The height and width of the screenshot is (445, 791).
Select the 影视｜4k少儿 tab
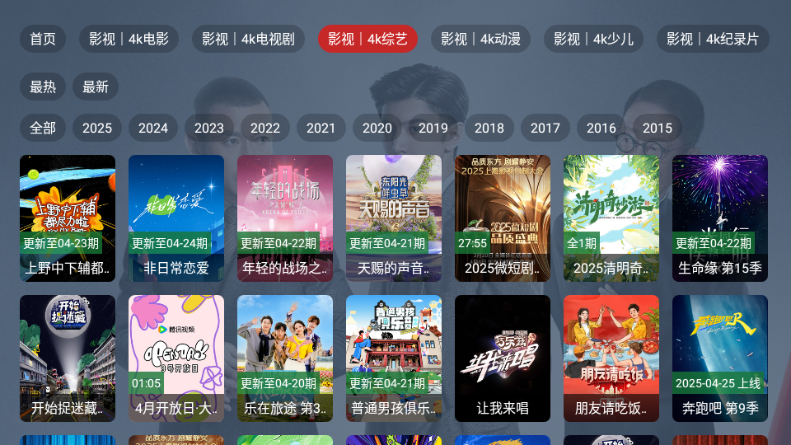coord(594,39)
